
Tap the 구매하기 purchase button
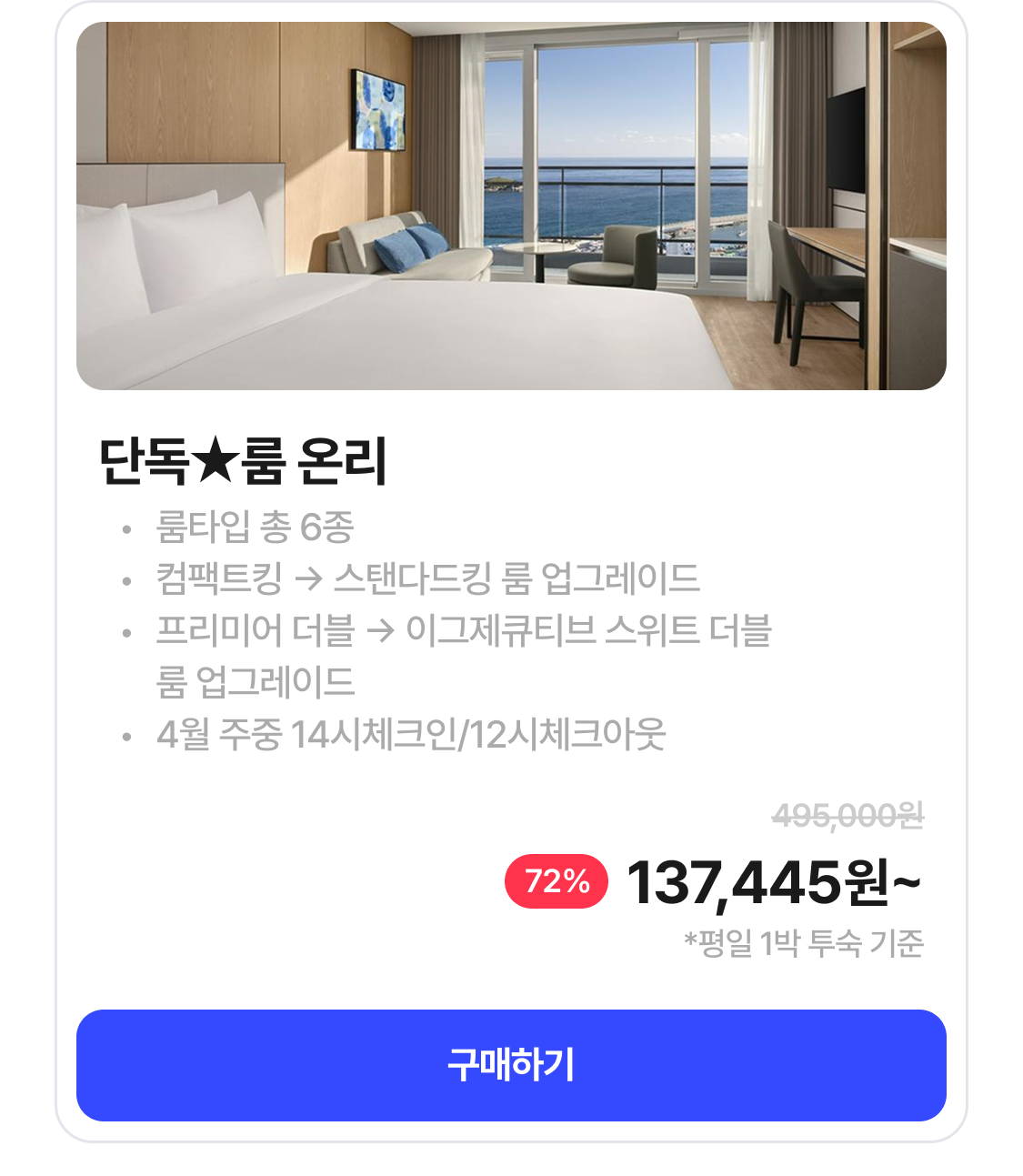click(511, 1065)
